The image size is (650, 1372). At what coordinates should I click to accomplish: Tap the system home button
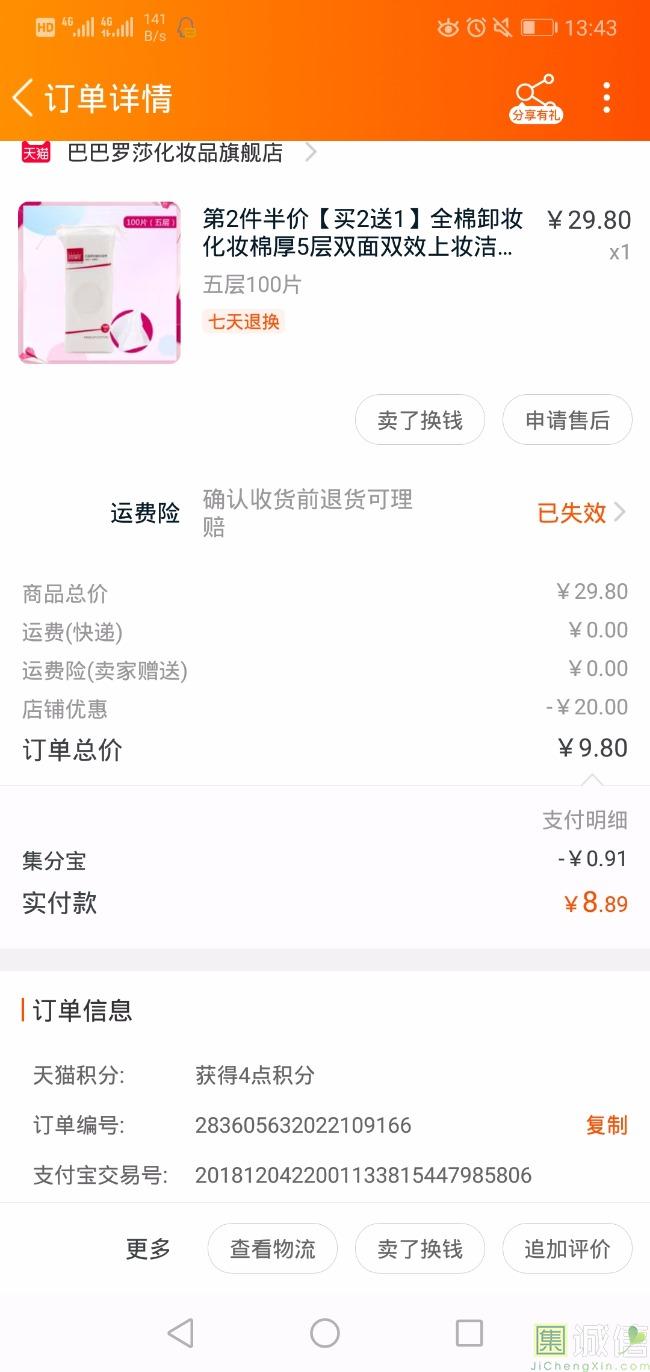[x=325, y=1333]
